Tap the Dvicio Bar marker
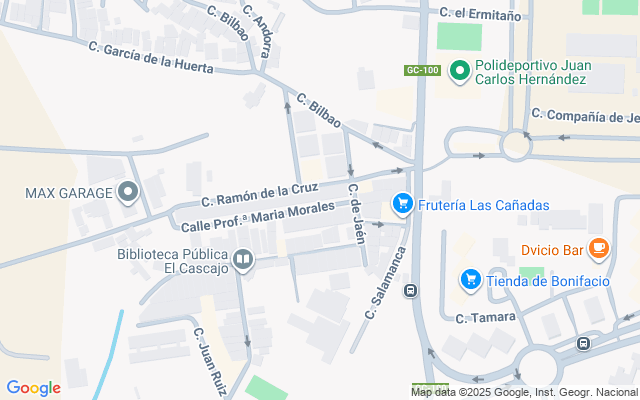640x400 pixels. 598,247
